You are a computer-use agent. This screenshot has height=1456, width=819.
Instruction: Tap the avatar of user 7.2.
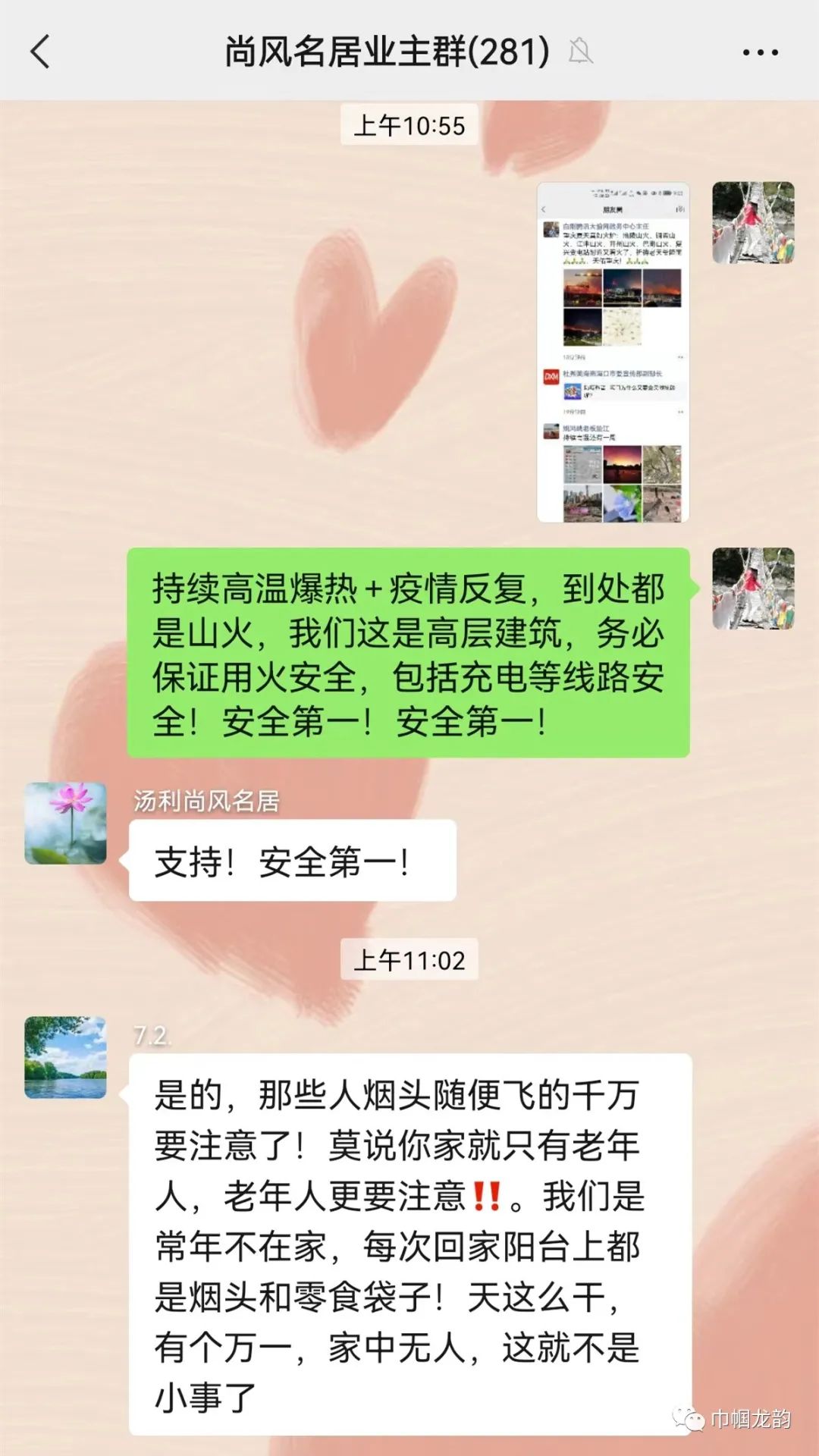(x=65, y=1057)
